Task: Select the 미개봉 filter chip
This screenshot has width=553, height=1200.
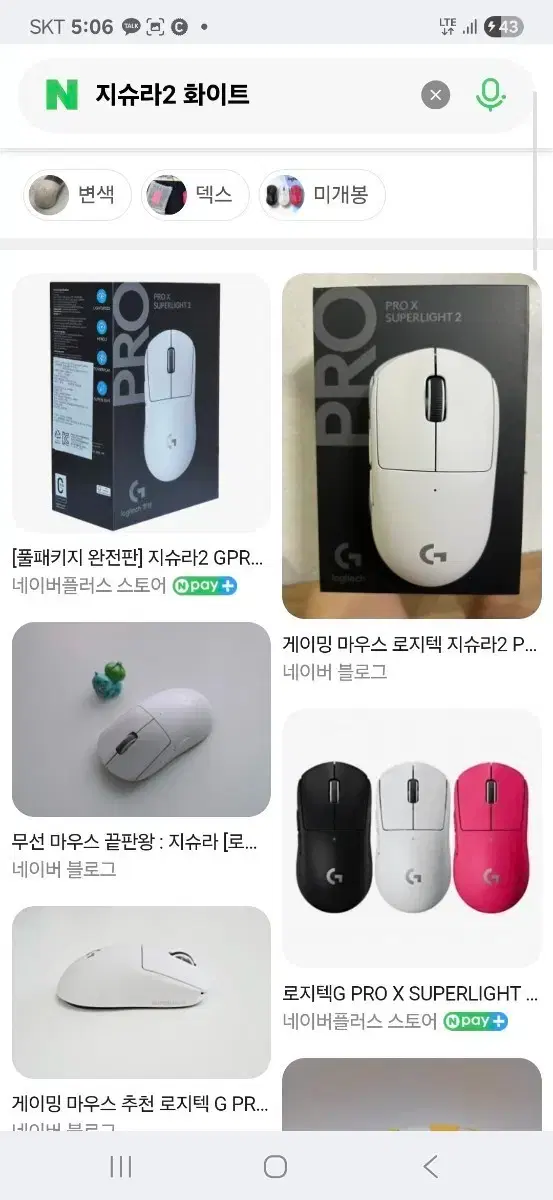Action: tap(322, 195)
